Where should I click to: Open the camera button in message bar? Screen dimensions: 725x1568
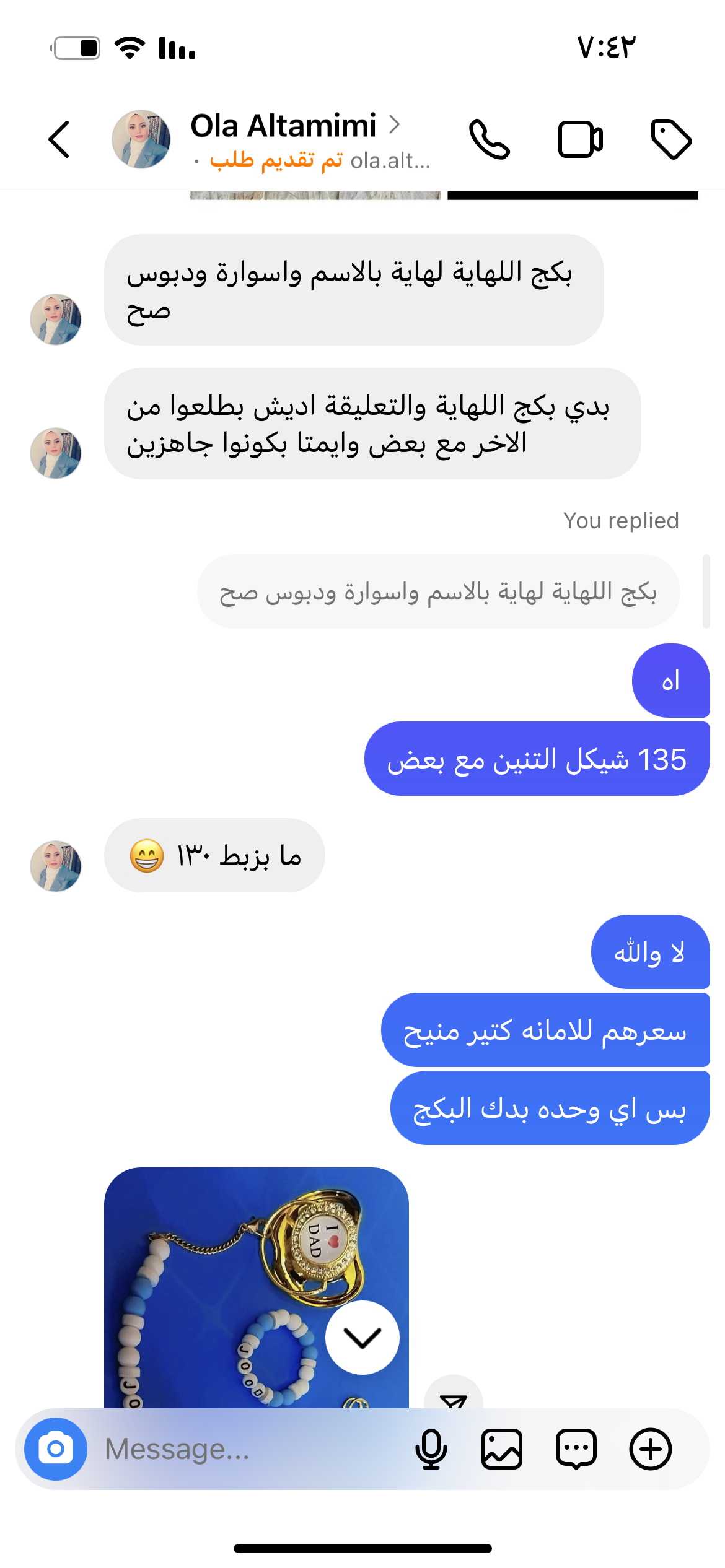point(56,1449)
